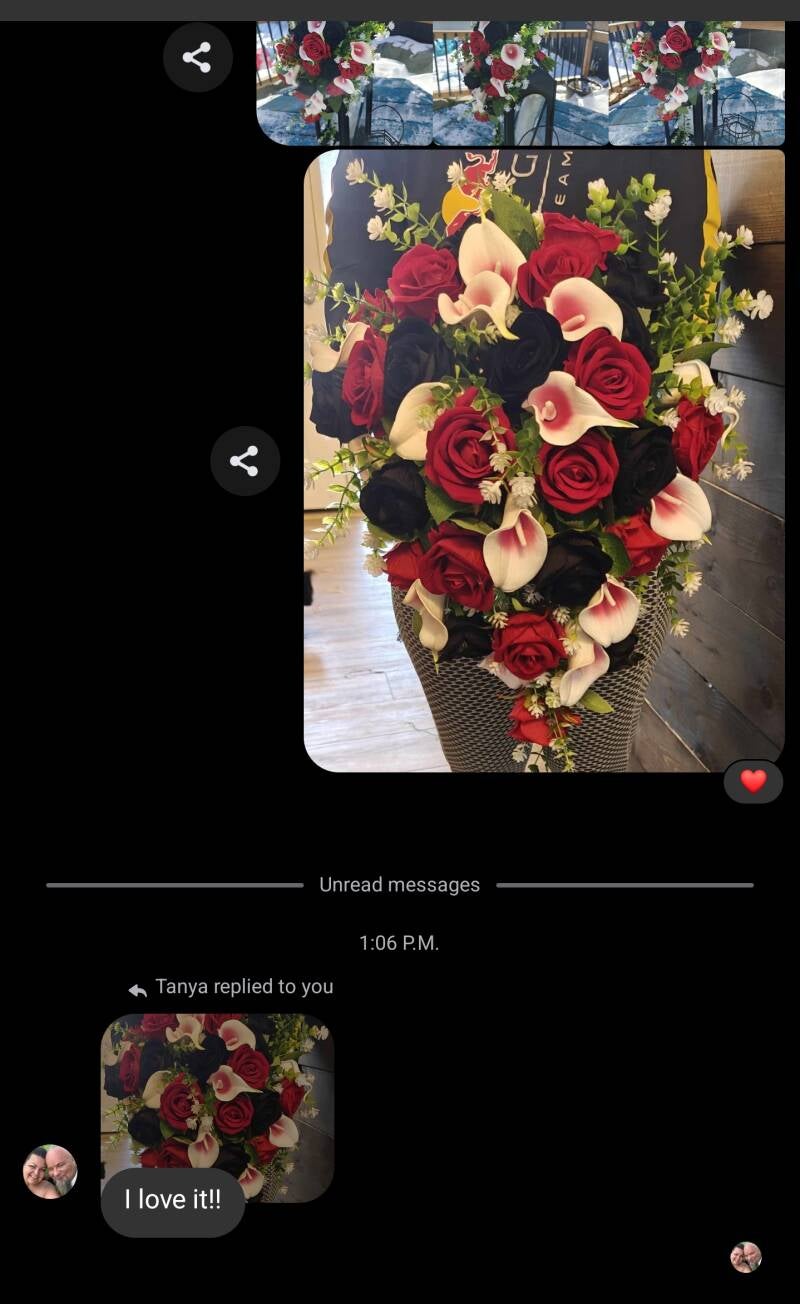Open the replied-to bouquet image from Tanya
Screen dimensions: 800x1304
(217, 1090)
